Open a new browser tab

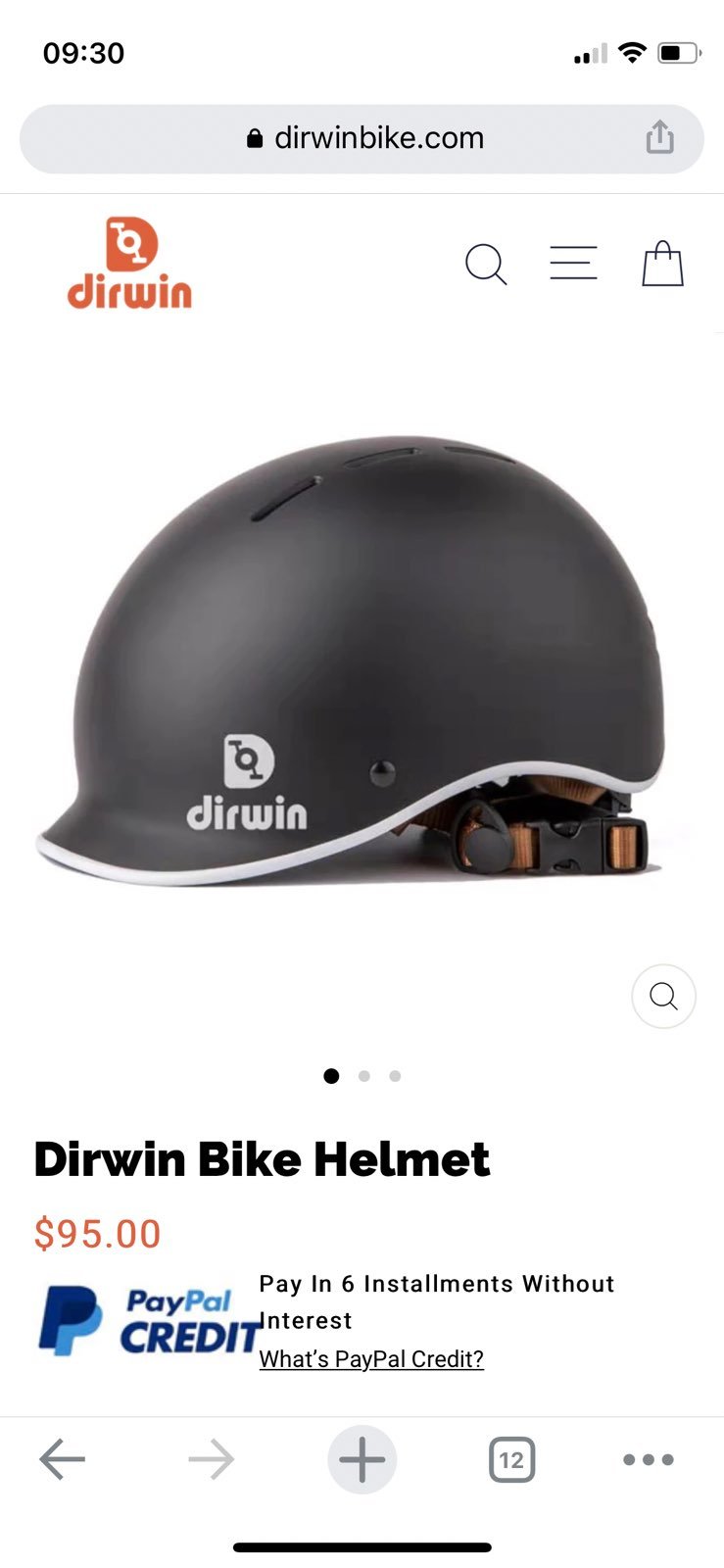pos(362,1459)
